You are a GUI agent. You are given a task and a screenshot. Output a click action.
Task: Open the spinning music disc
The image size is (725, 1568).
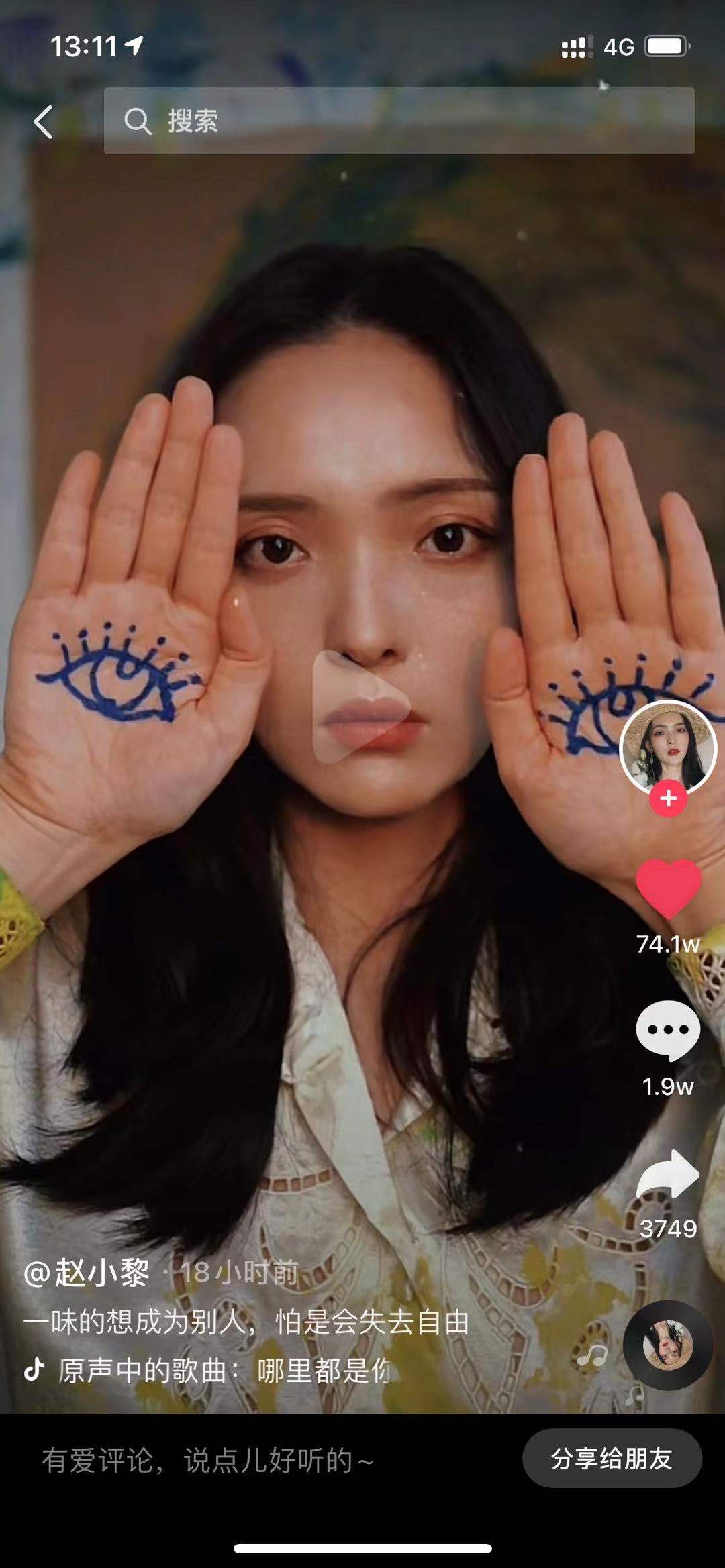[667, 1345]
